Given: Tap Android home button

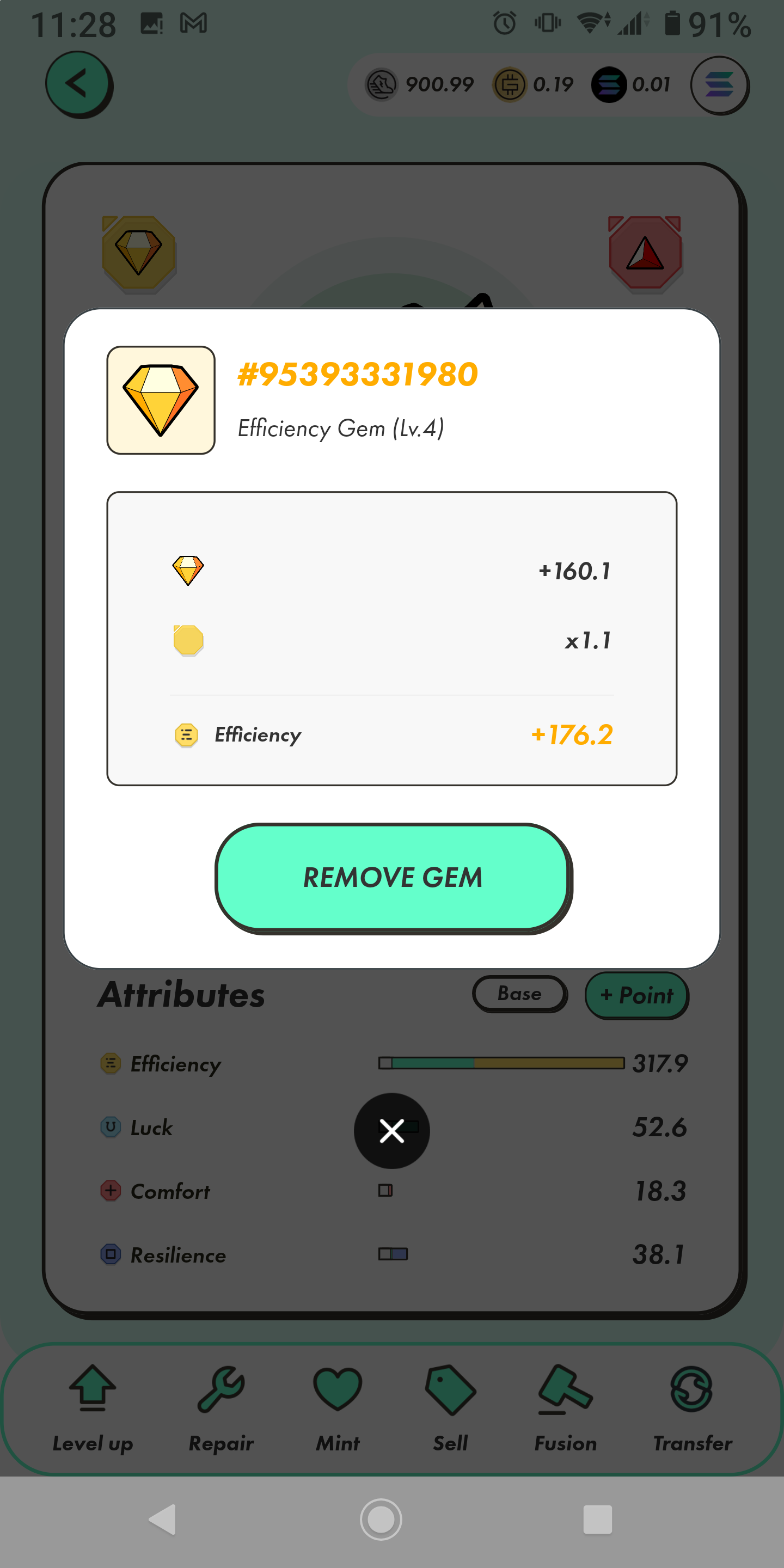Looking at the screenshot, I should (x=381, y=1520).
